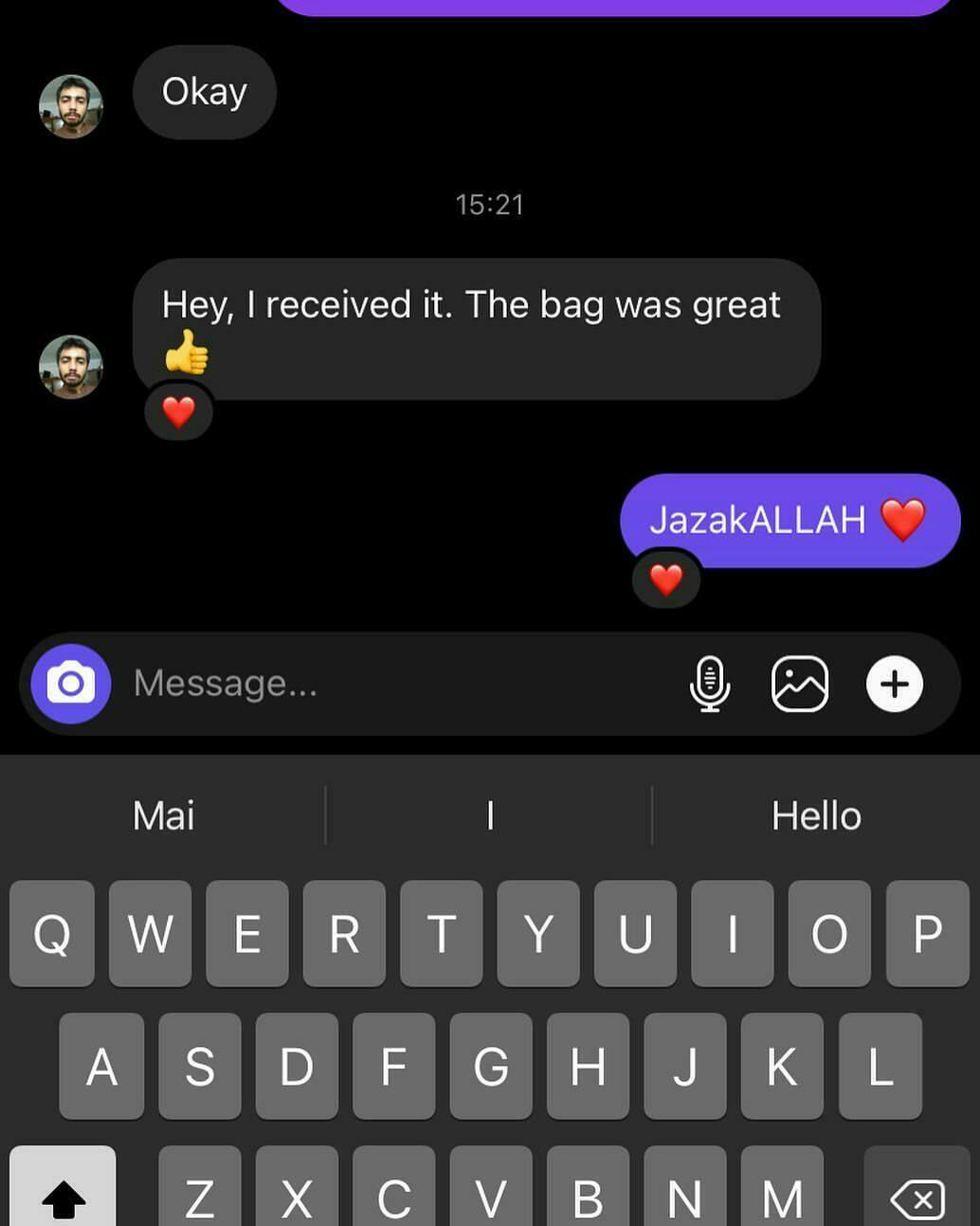The width and height of the screenshot is (980, 1226).
Task: Open the camera from the message bar
Action: tap(70, 684)
